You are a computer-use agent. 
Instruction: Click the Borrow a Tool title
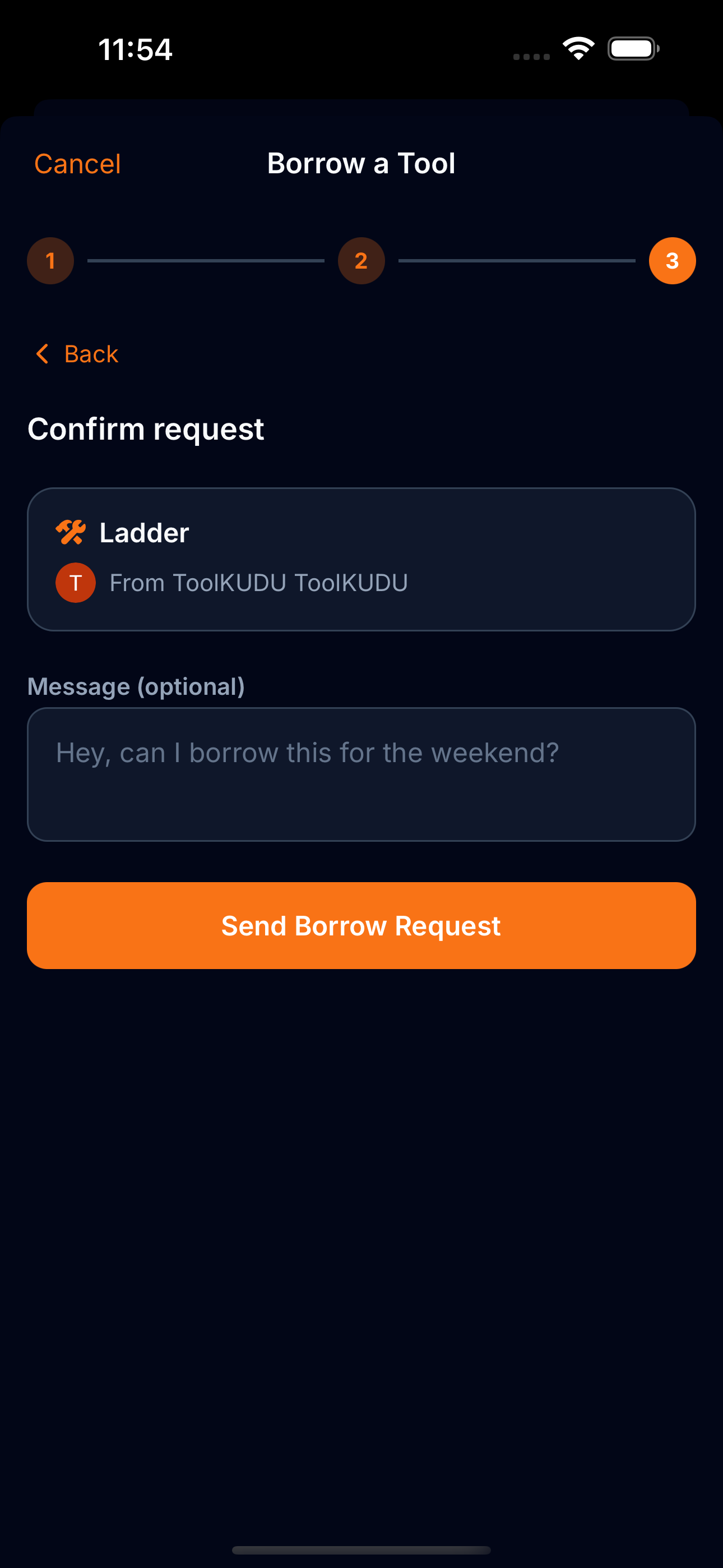tap(361, 163)
